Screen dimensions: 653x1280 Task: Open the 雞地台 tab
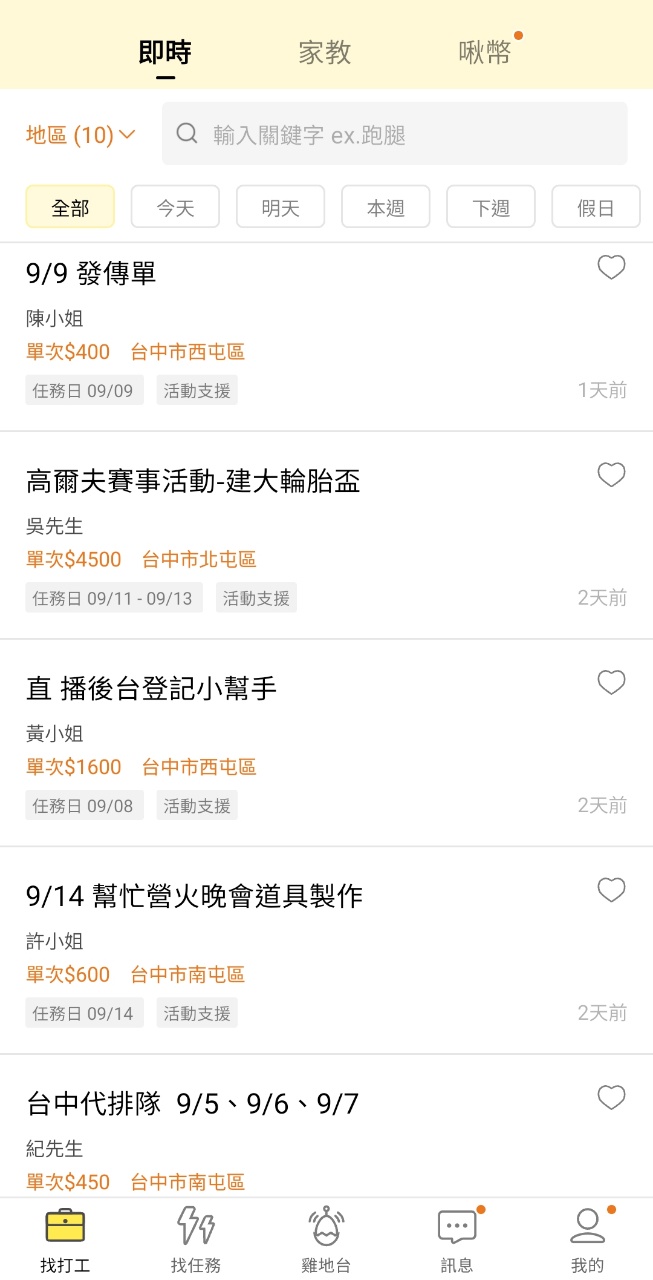pos(326,1238)
